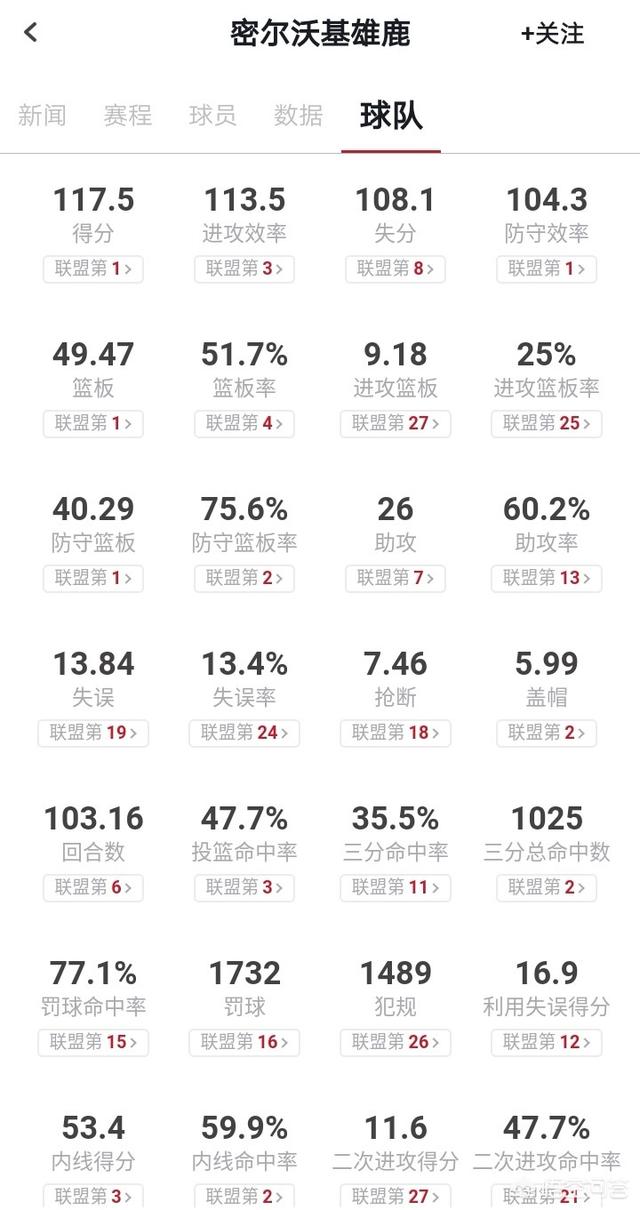Open league ranking chip under 进攻篮板
This screenshot has width=640, height=1210.
[x=395, y=424]
